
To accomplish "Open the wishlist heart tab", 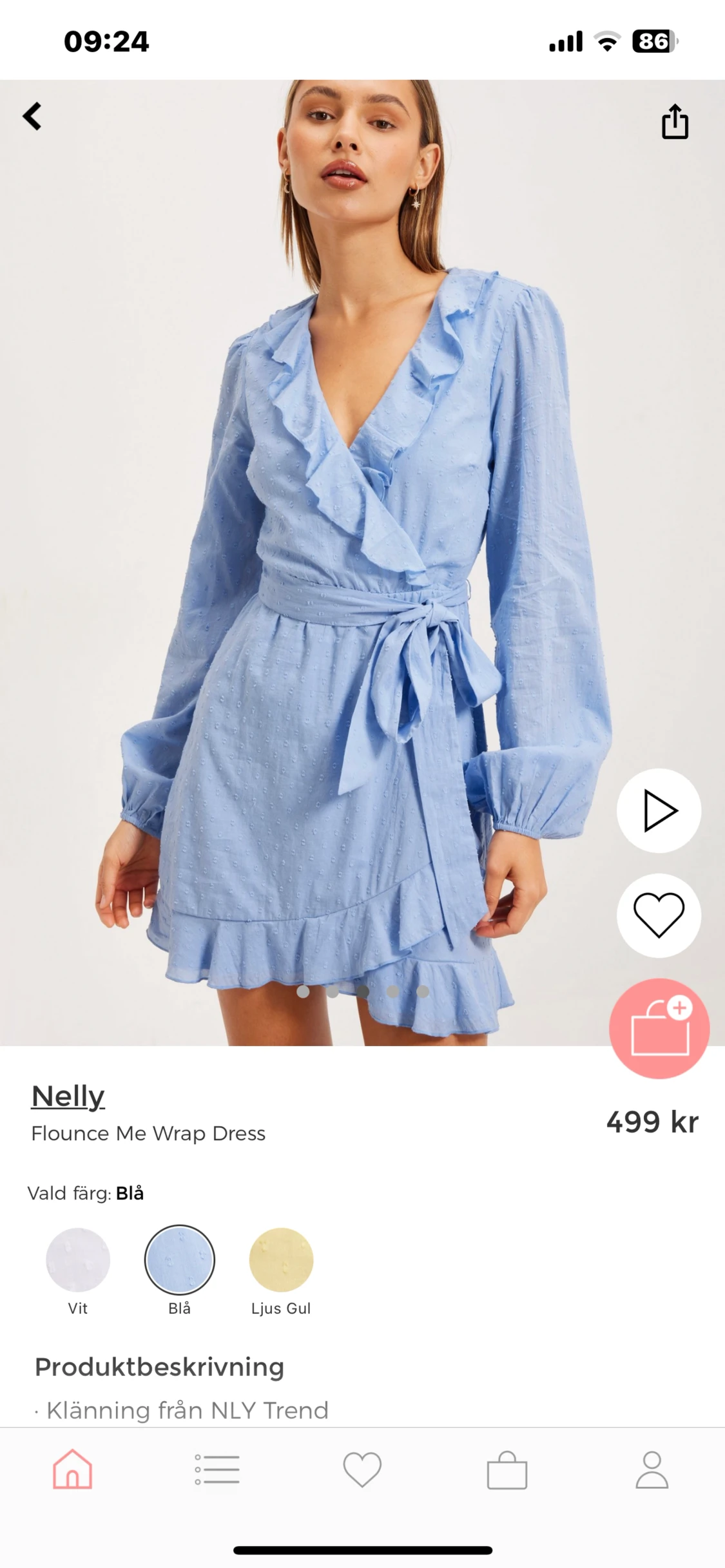I will (x=362, y=1469).
